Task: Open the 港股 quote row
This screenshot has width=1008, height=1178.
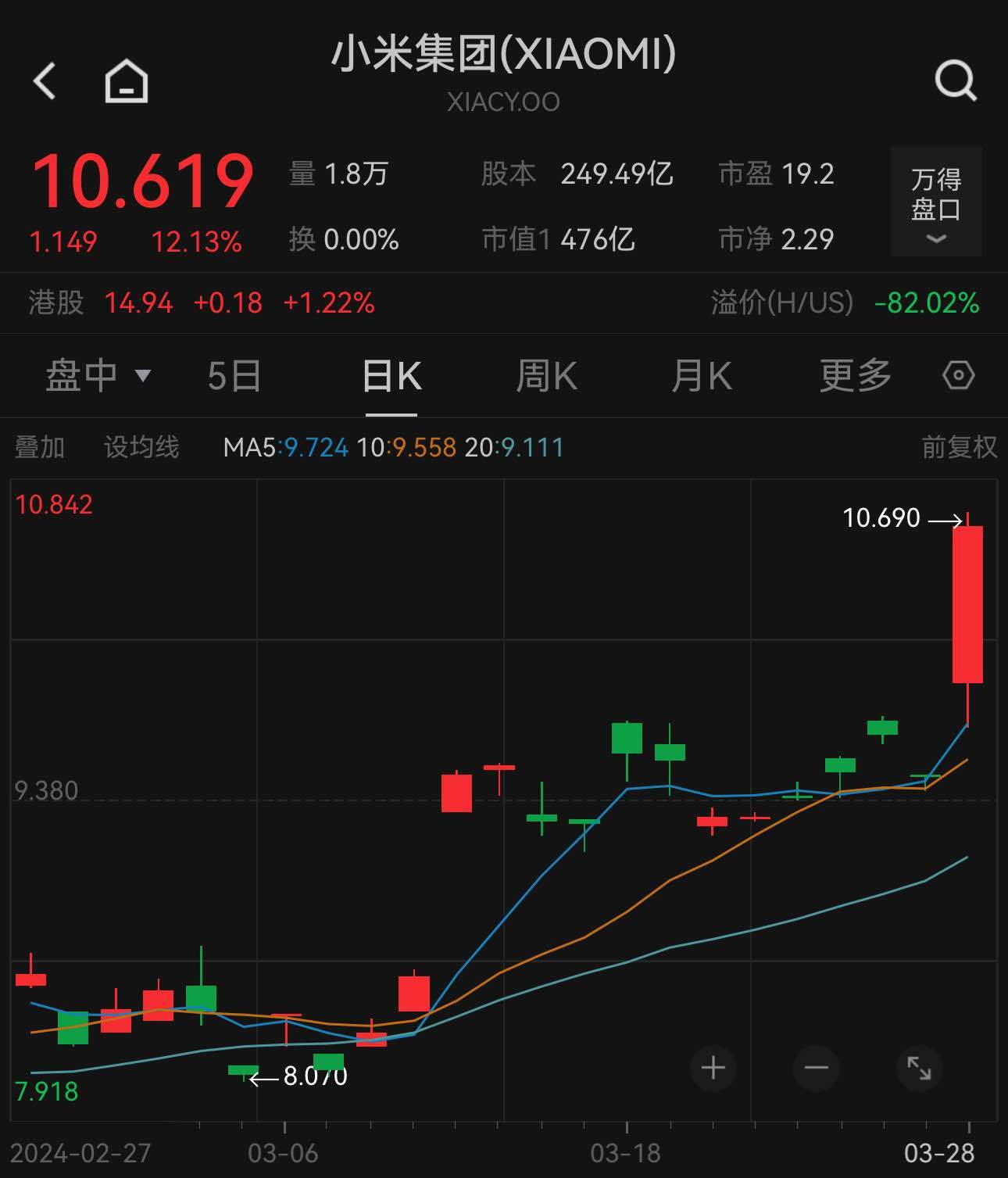Action: click(x=504, y=303)
